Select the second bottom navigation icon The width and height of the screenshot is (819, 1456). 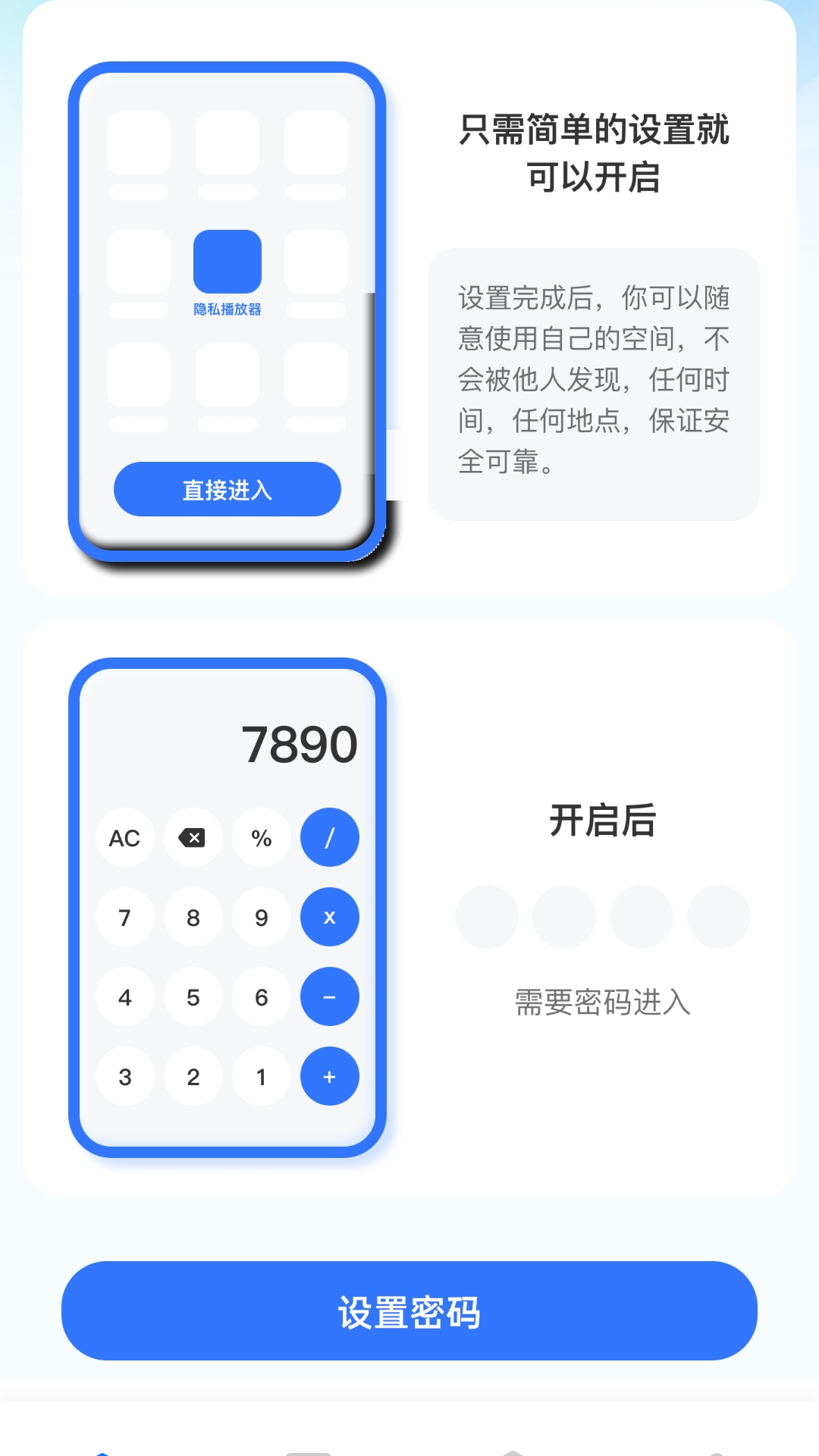pos(307,1450)
